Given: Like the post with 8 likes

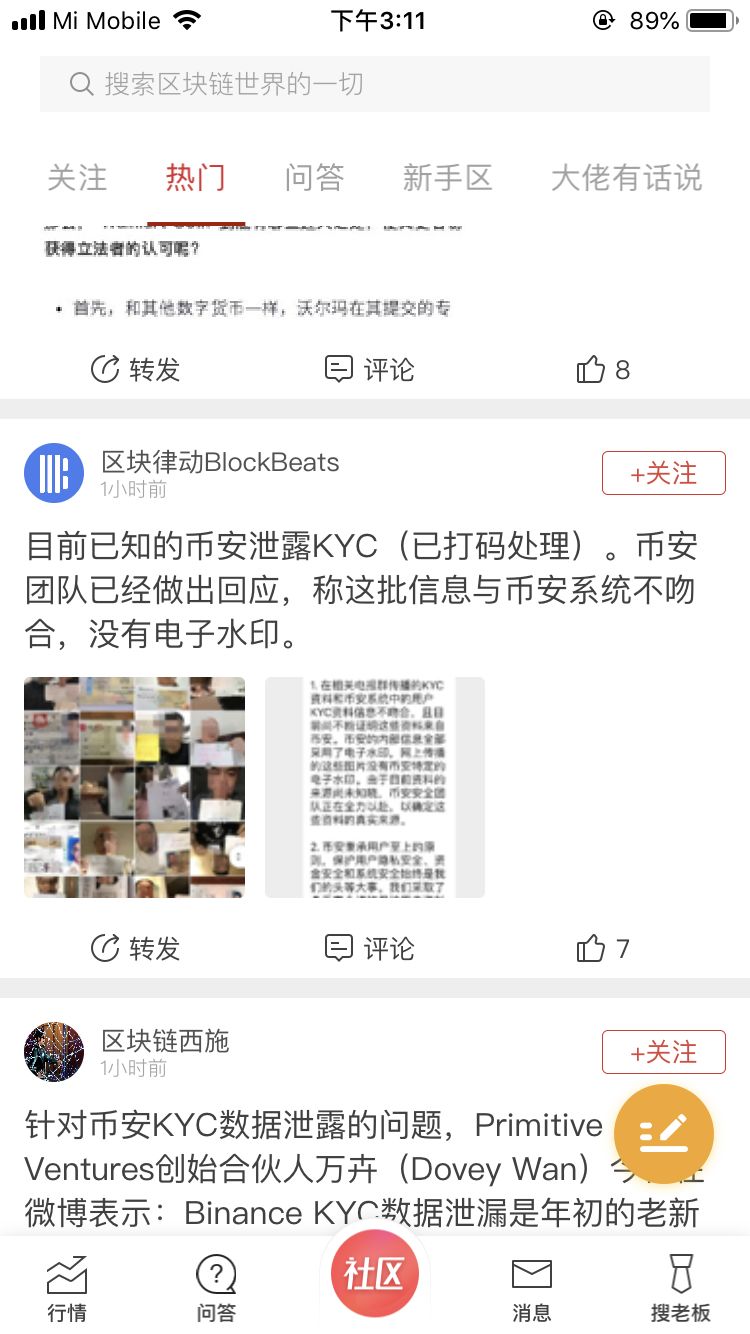Looking at the screenshot, I should [x=603, y=370].
